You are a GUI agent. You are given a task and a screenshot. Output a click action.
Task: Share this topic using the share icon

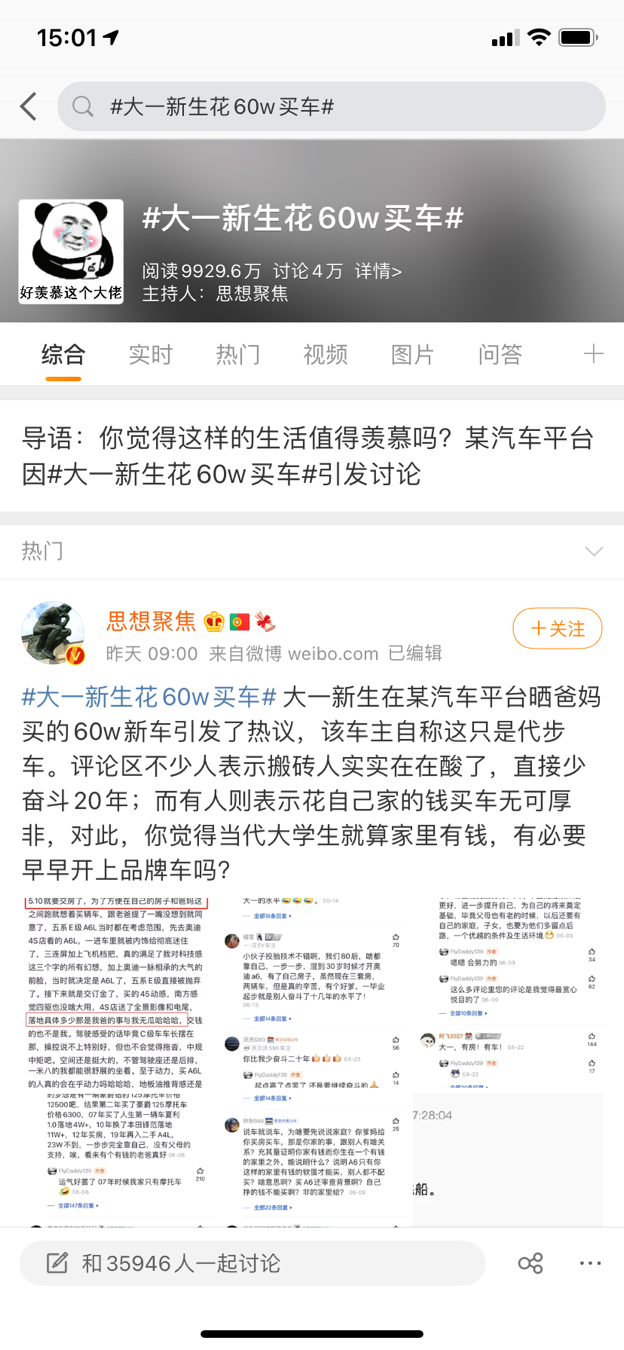[530, 1263]
